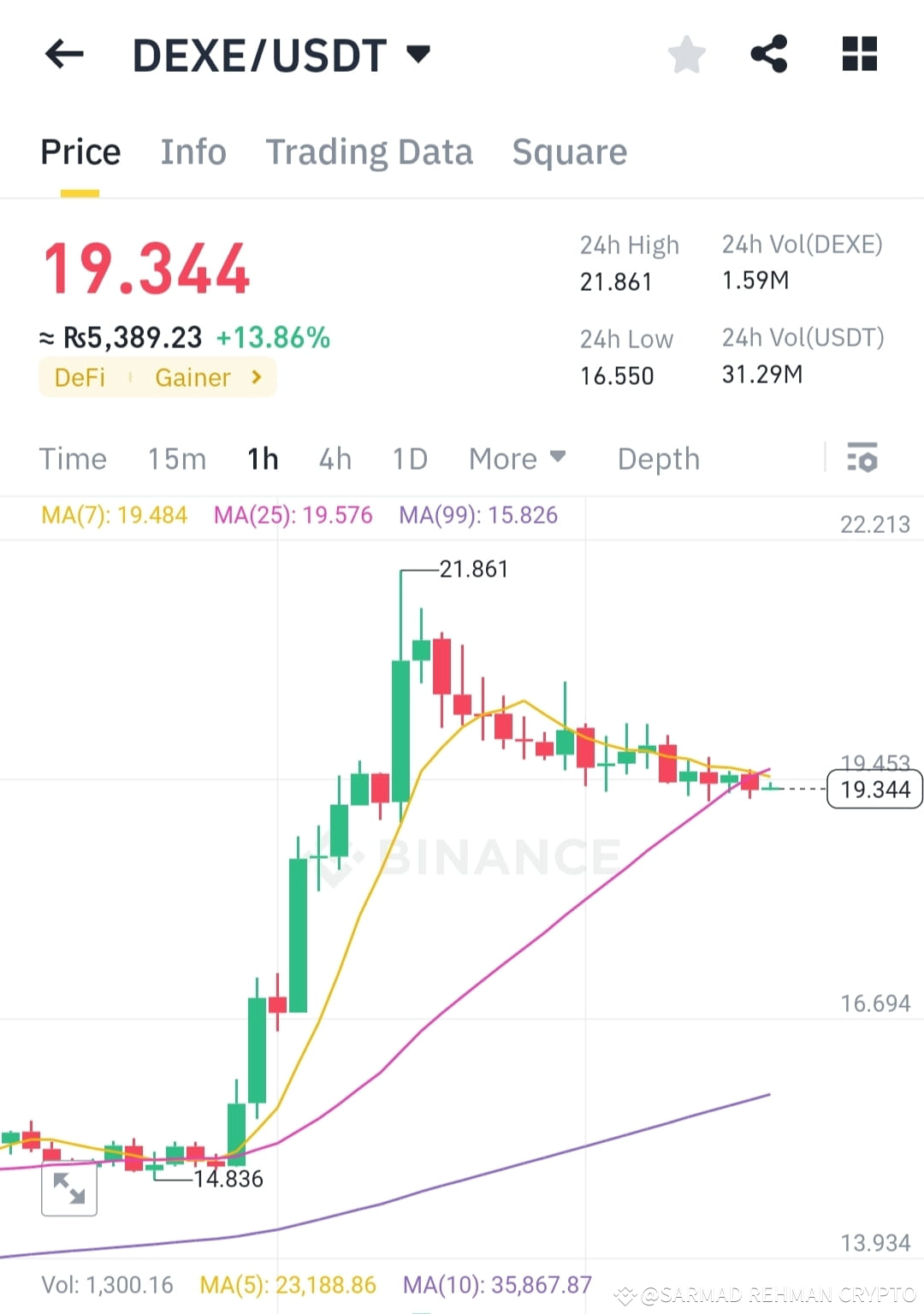Tap the MA(7) indicator label
Screen dimensions: 924x1314
click(x=114, y=516)
